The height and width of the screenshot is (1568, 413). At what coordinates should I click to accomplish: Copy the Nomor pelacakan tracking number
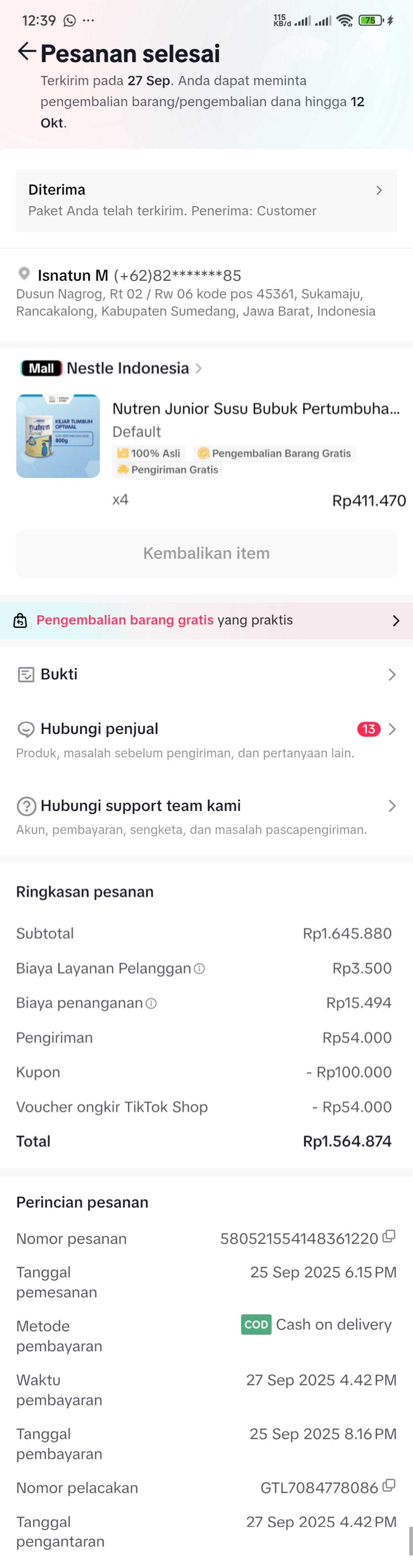pos(389,1486)
